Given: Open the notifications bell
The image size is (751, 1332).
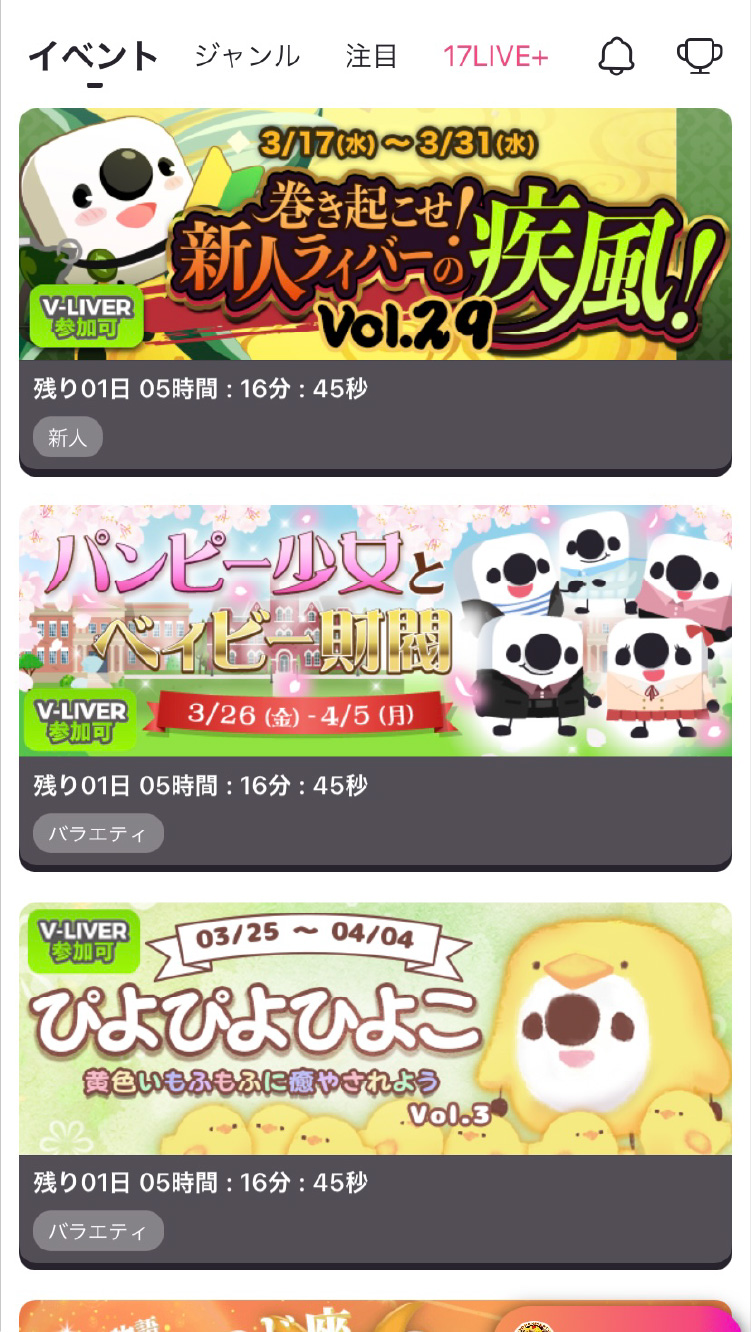Looking at the screenshot, I should 617,56.
